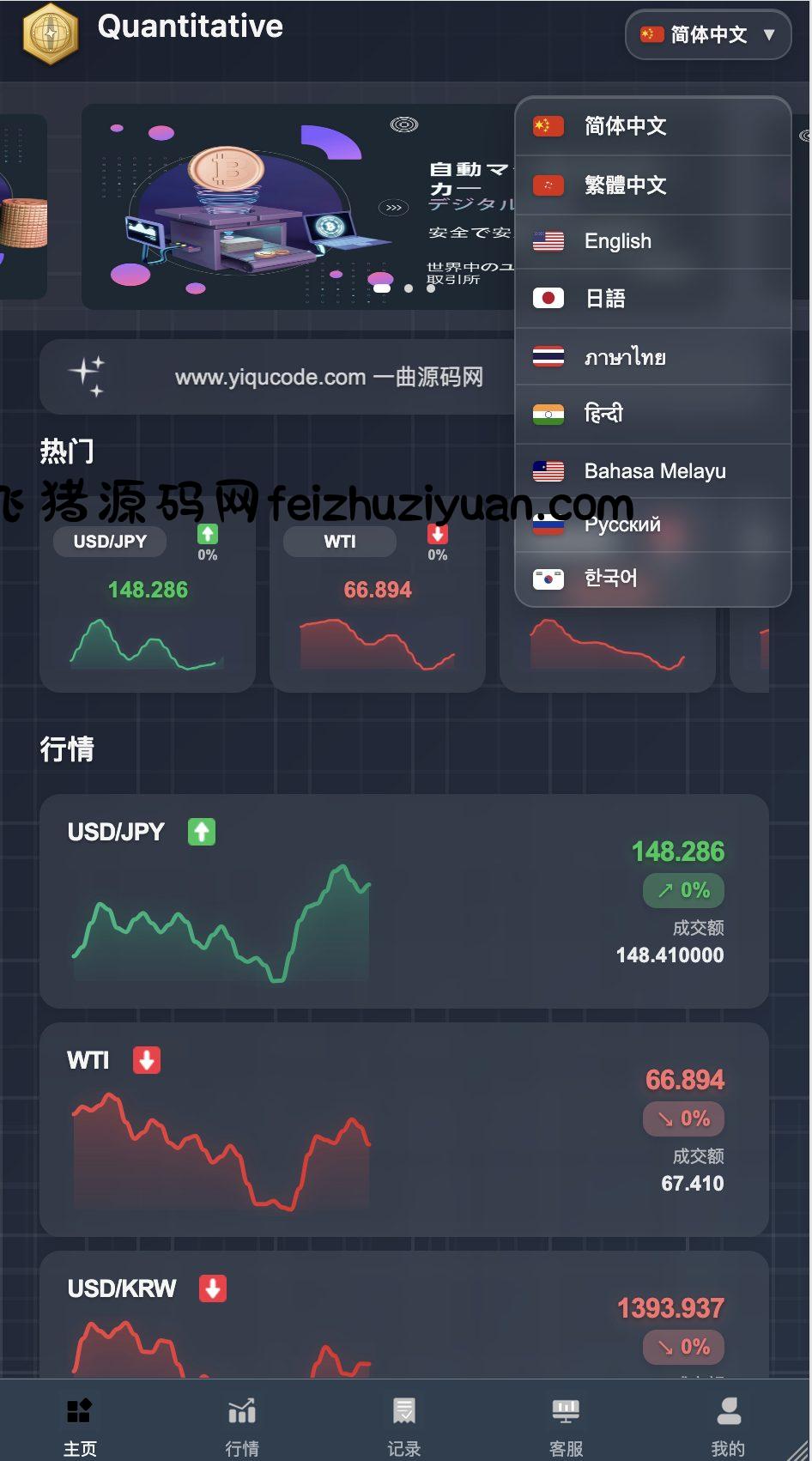Image resolution: width=812 pixels, height=1461 pixels.
Task: Open the 主页 home icon in bottom navigation
Action: tap(79, 1421)
